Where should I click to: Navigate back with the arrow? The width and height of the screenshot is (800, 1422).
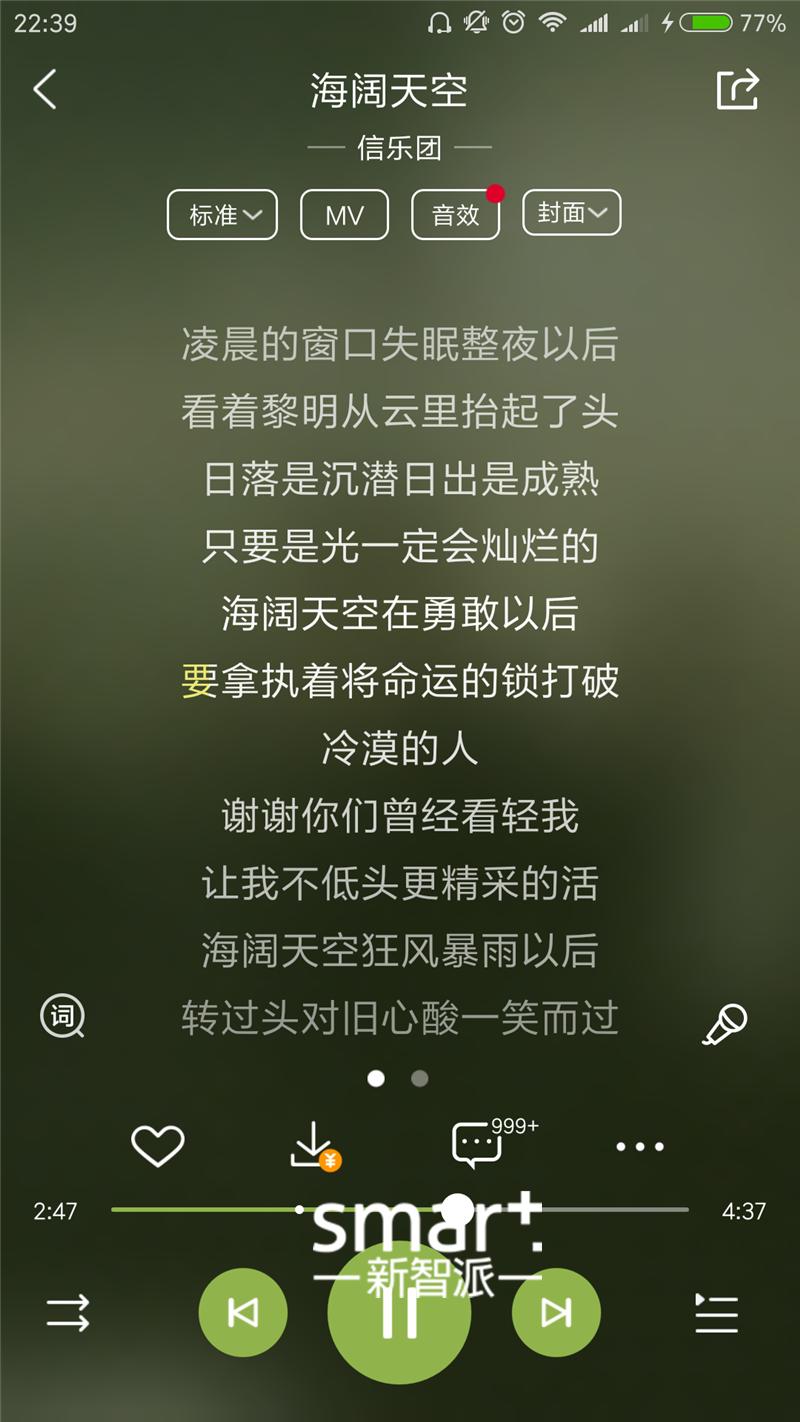coord(44,89)
